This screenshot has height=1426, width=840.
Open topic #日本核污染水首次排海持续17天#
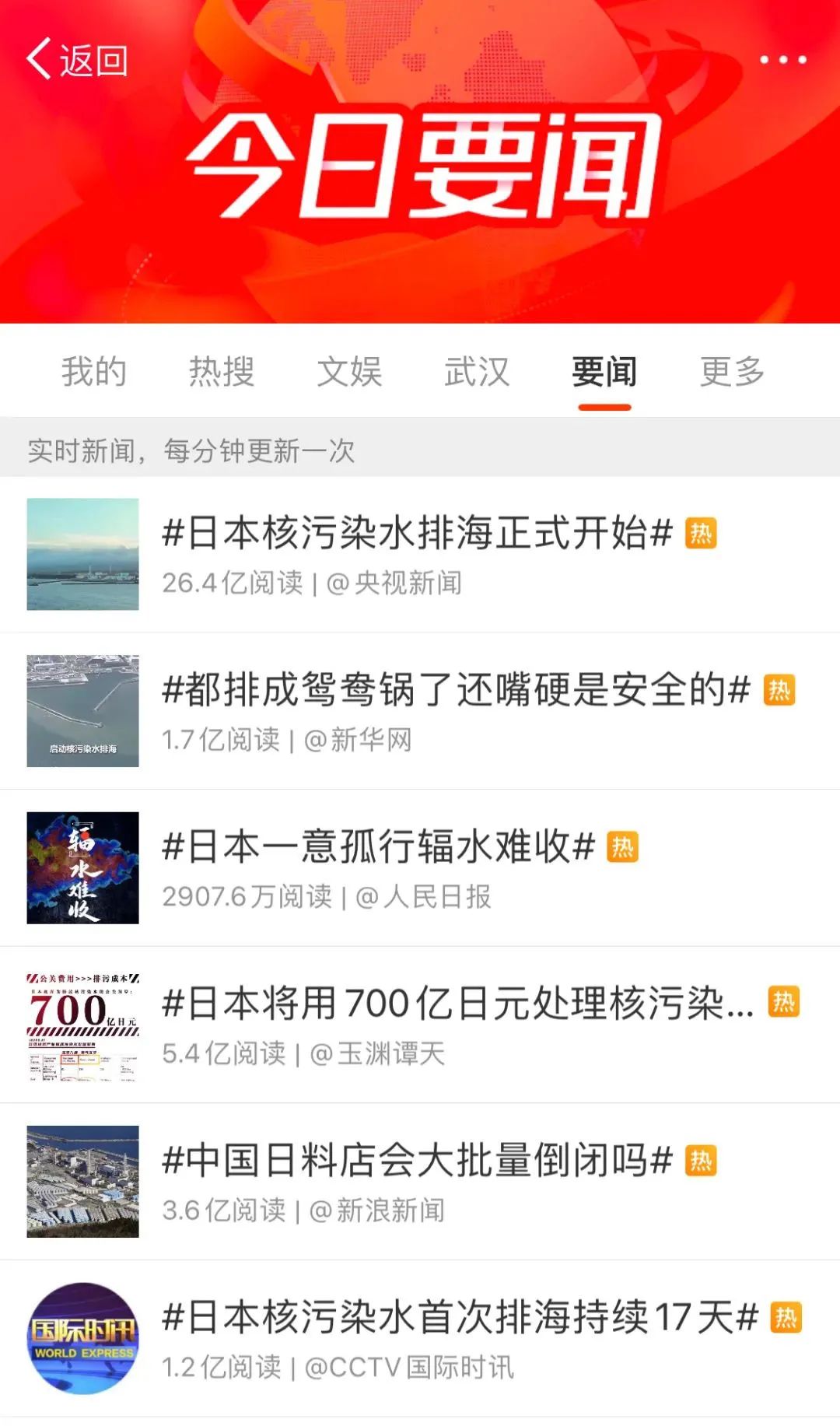click(459, 1318)
